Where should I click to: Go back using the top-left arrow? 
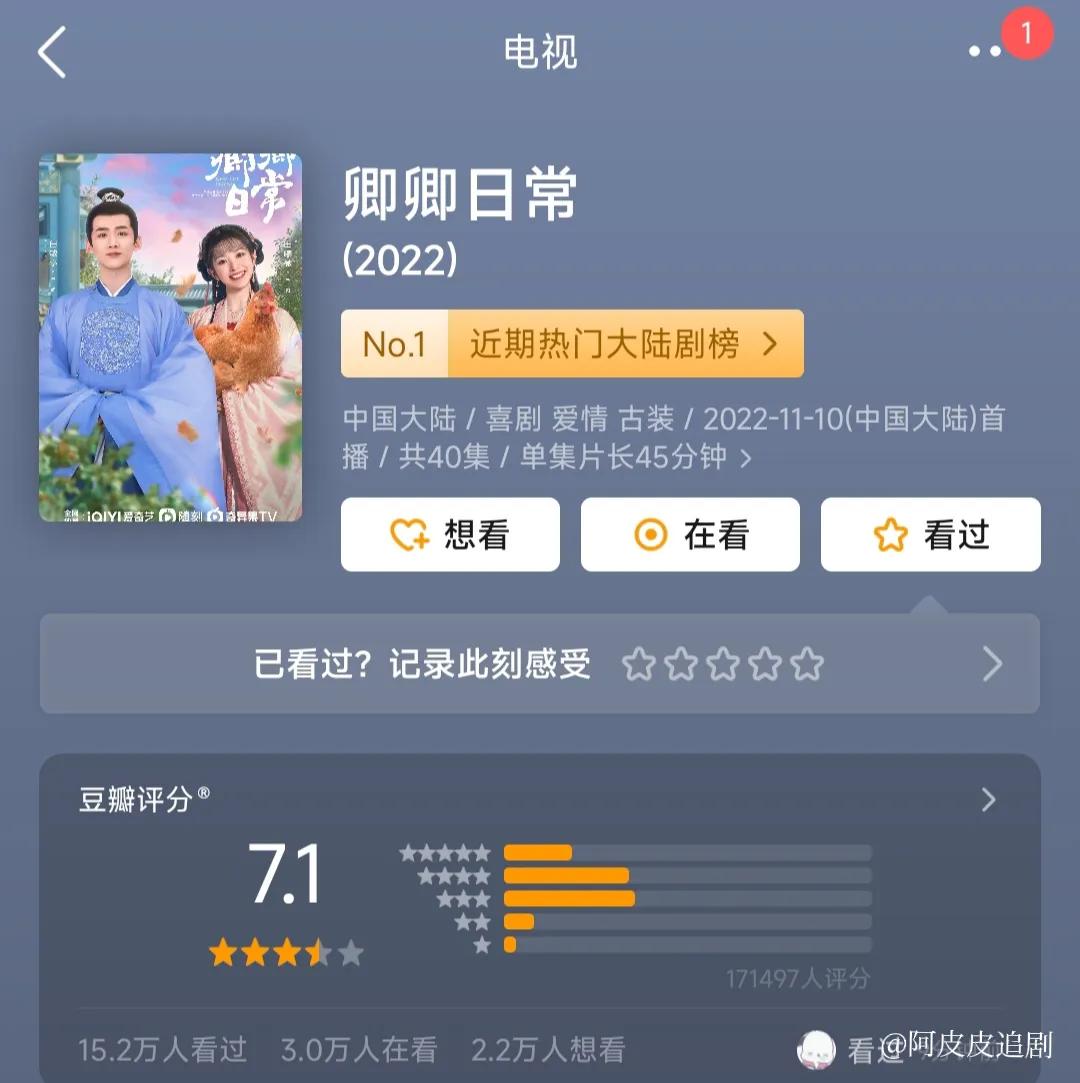point(52,52)
